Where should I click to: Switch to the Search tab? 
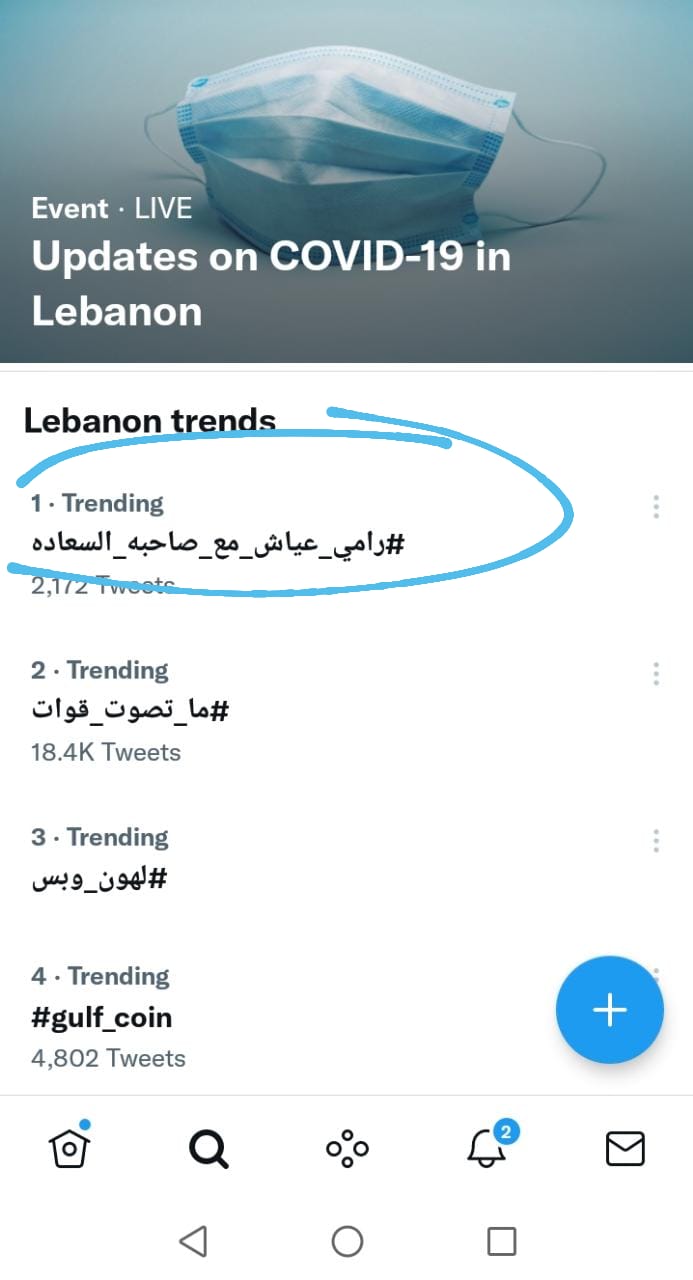coord(208,1149)
